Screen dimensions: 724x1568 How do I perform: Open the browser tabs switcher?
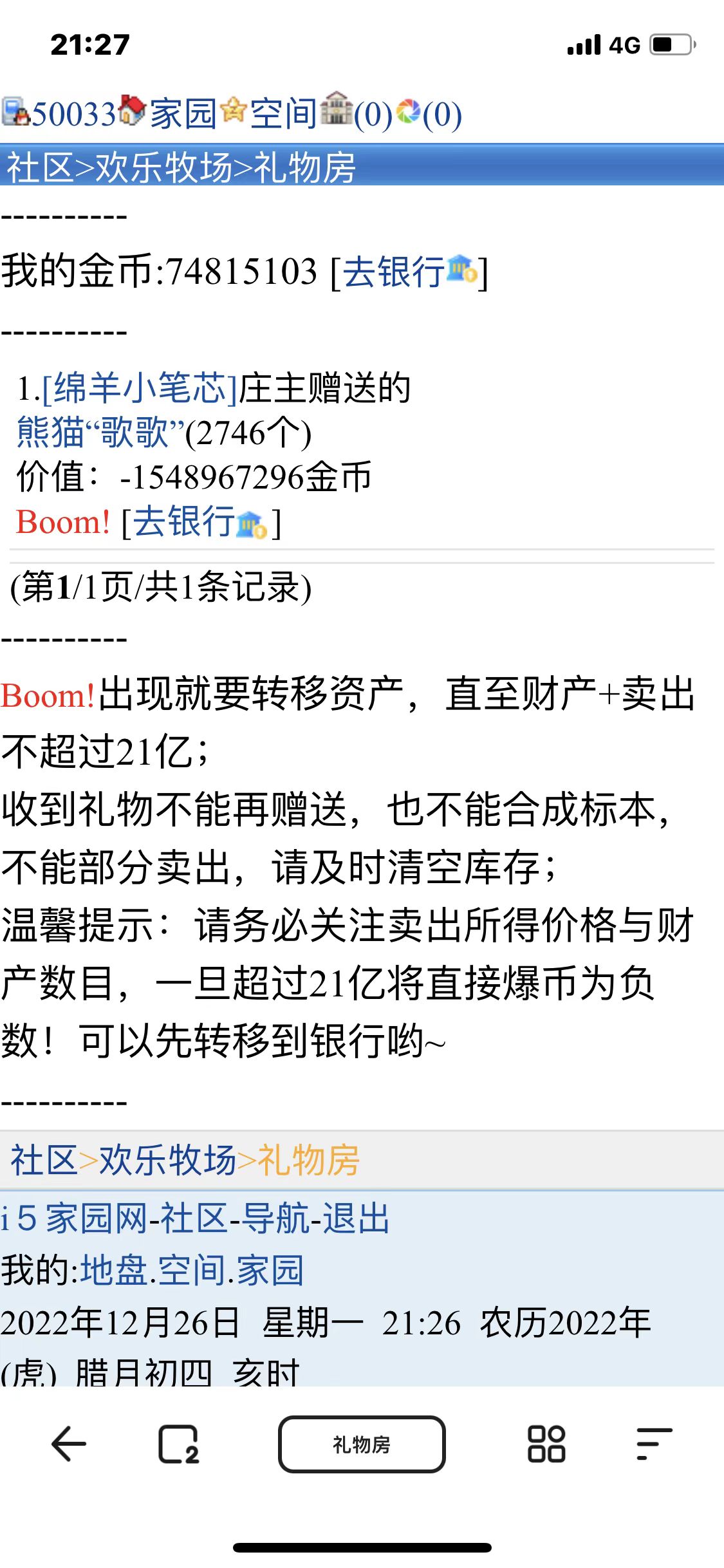[x=178, y=1444]
